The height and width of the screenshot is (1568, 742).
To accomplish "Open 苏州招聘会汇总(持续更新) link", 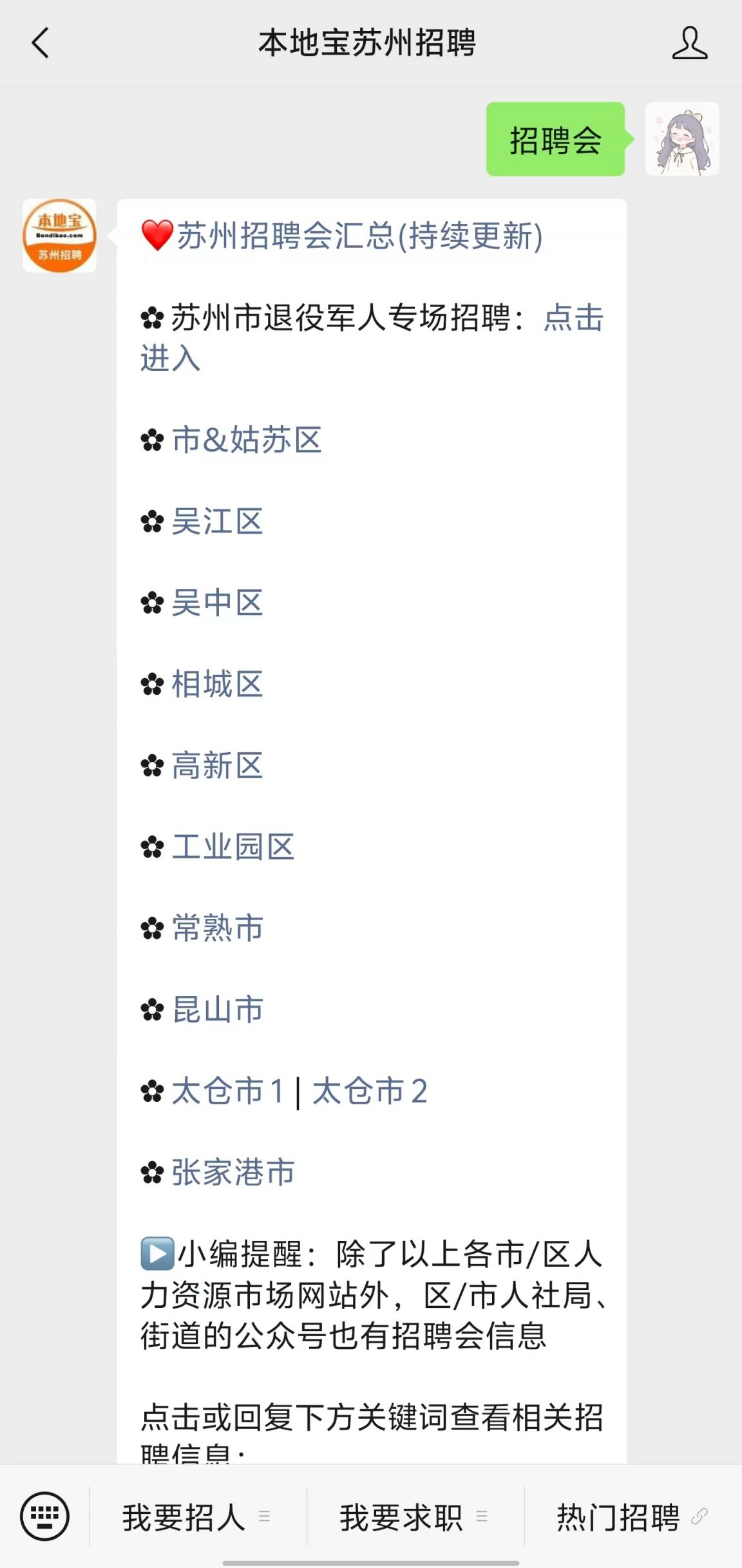I will (x=359, y=236).
